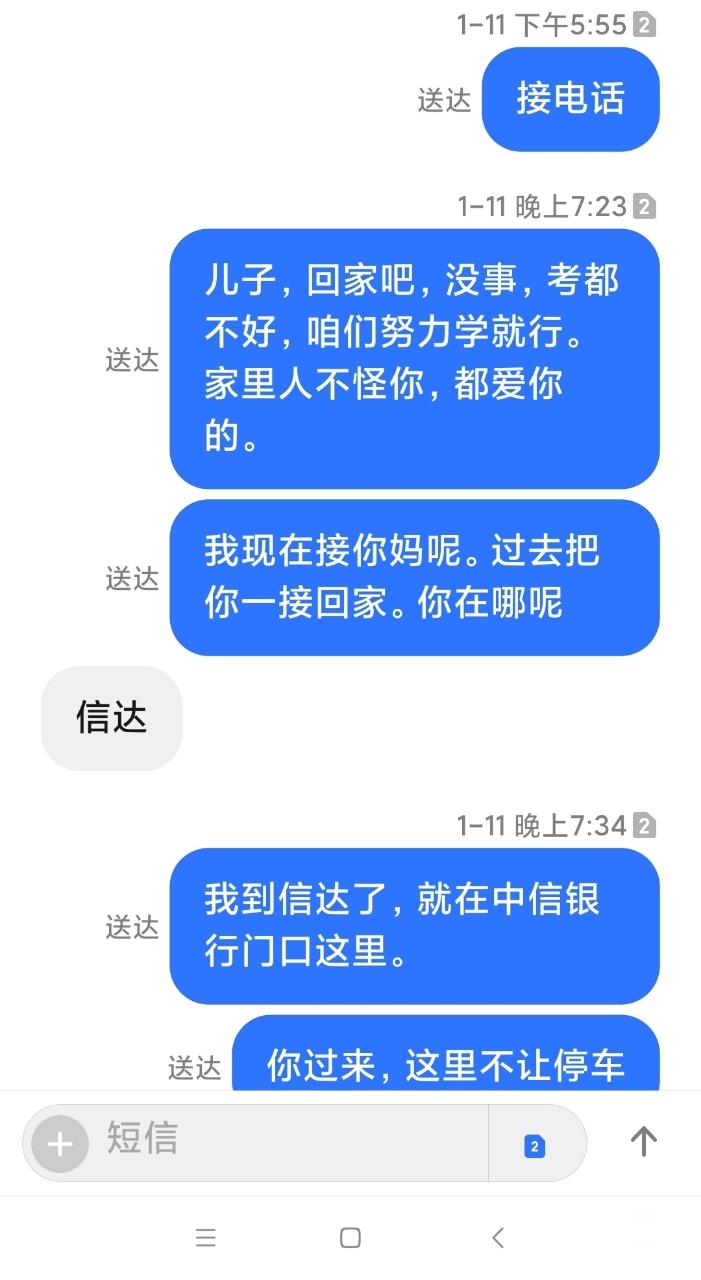Screen dimensions: 701x1280
Task: Switch SIM card using the SIM 2 selector
Action: point(535,1146)
